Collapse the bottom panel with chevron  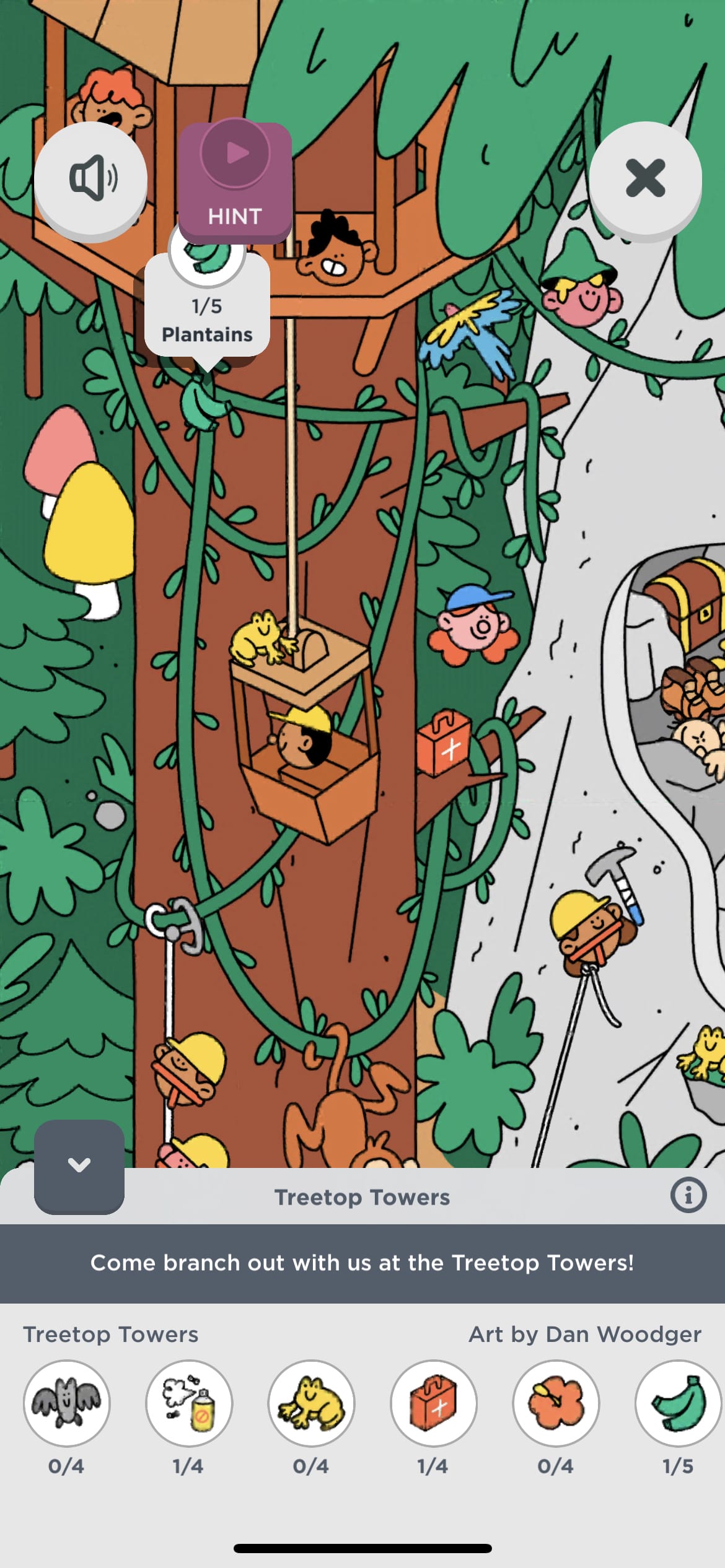point(79,1165)
